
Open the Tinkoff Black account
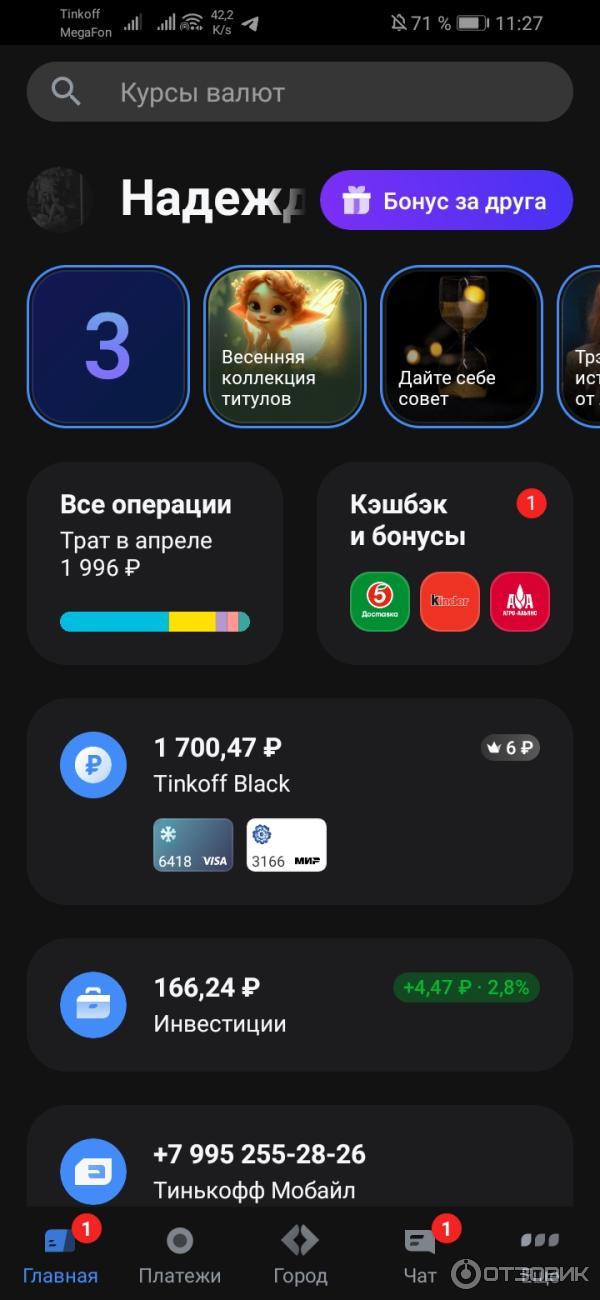(x=300, y=765)
